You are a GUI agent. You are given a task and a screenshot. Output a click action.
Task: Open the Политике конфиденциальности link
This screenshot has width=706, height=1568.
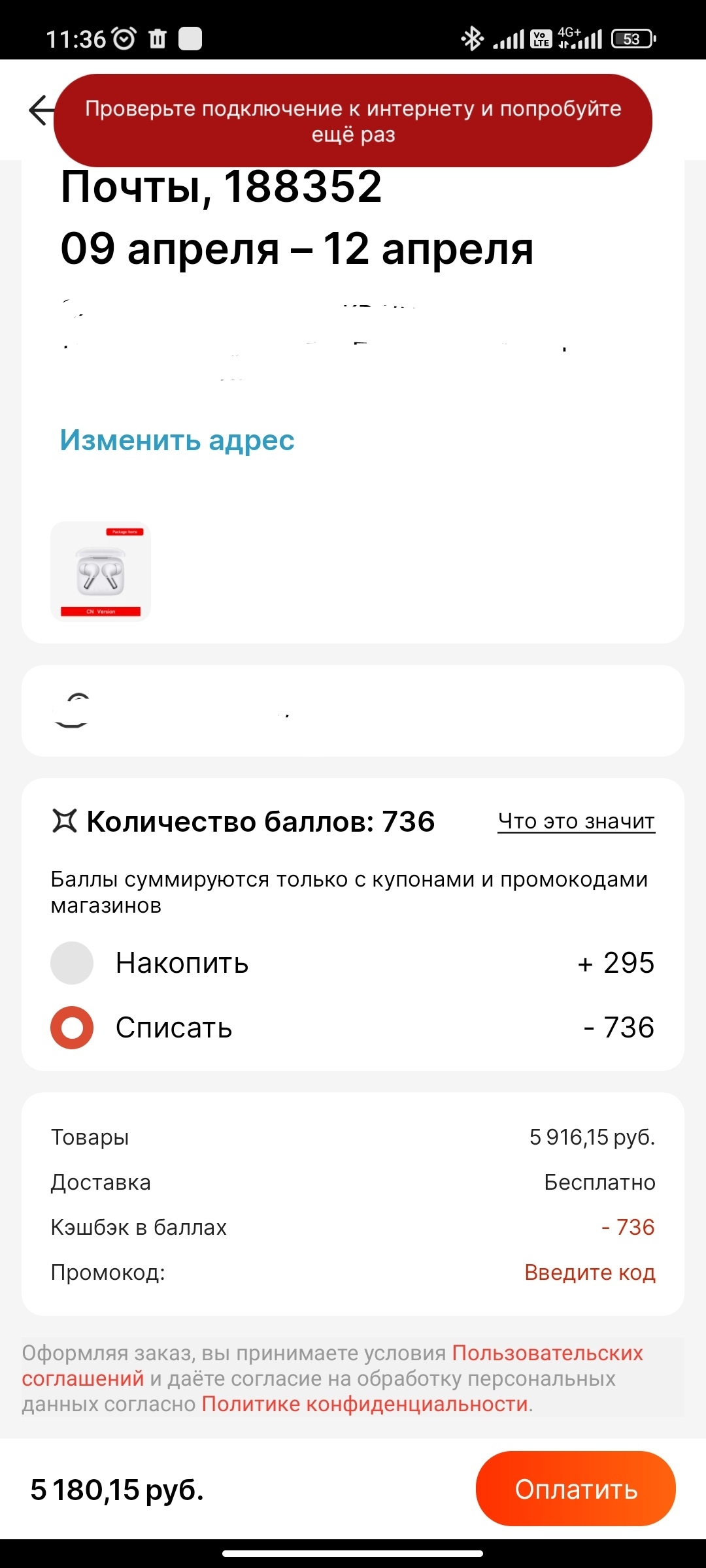point(365,1404)
